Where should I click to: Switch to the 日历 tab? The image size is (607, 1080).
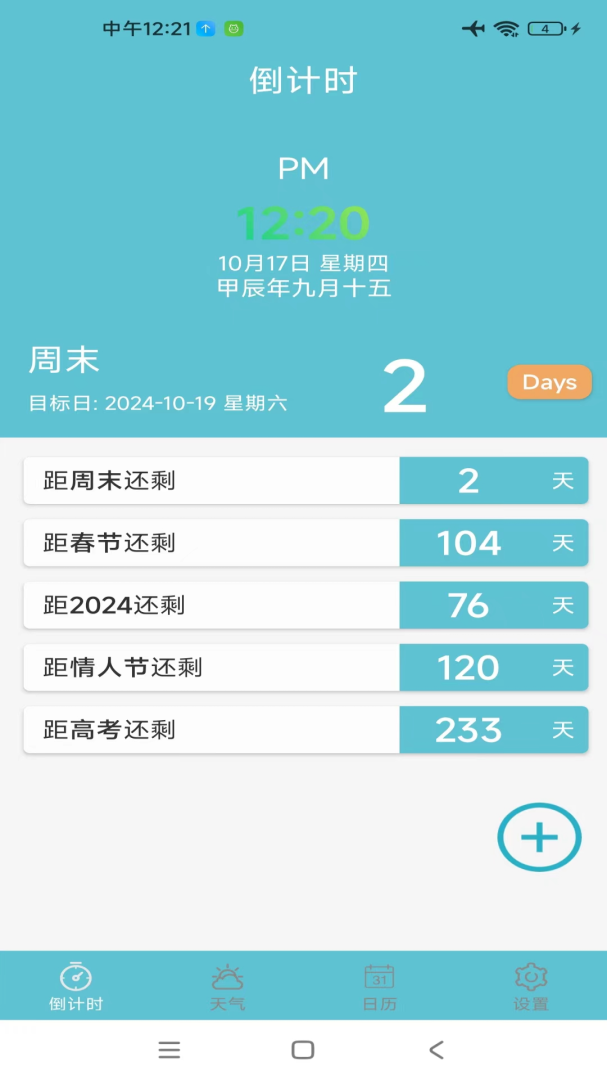379,986
